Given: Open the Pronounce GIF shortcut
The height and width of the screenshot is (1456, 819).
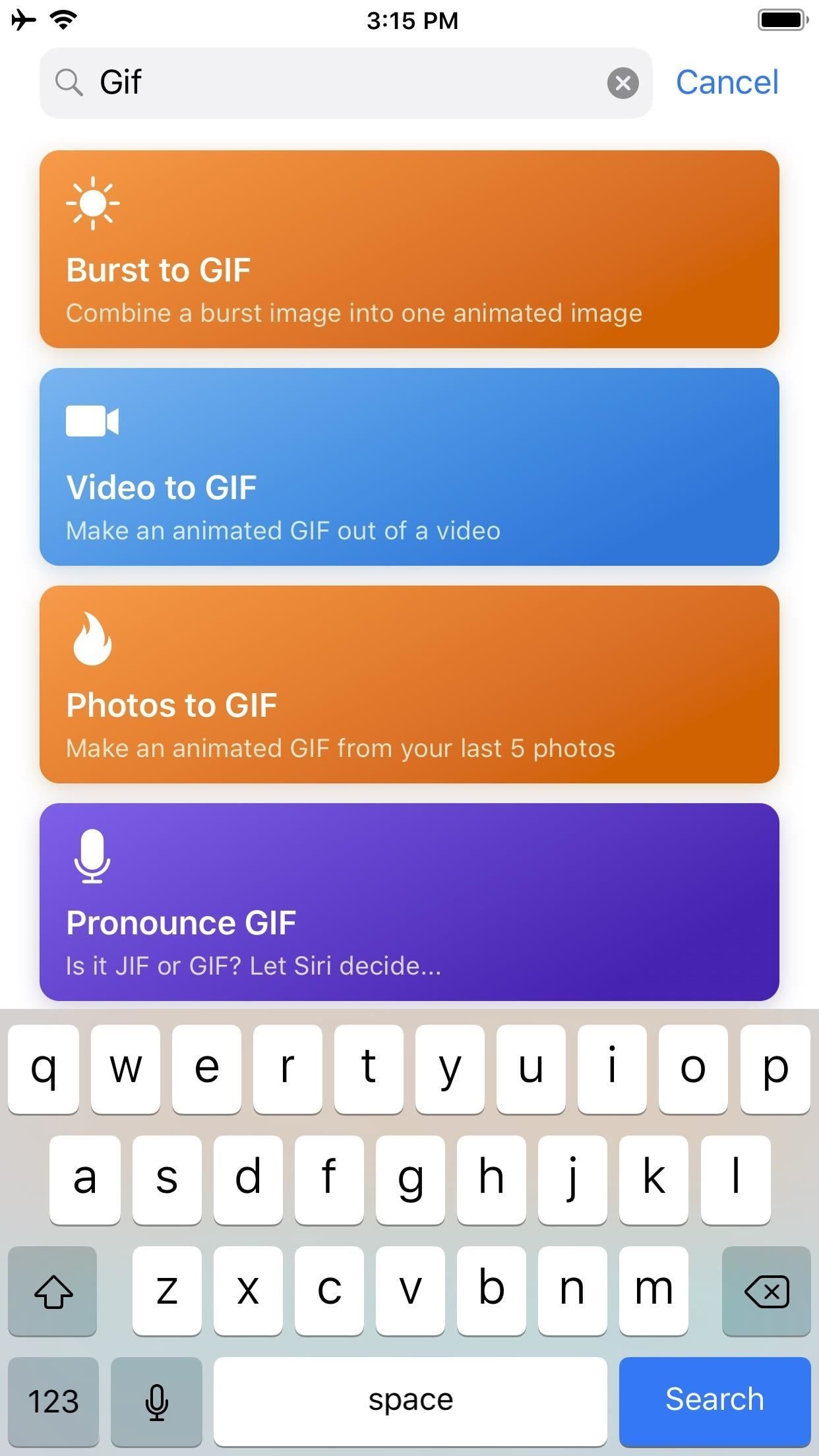Looking at the screenshot, I should pyautogui.click(x=409, y=902).
